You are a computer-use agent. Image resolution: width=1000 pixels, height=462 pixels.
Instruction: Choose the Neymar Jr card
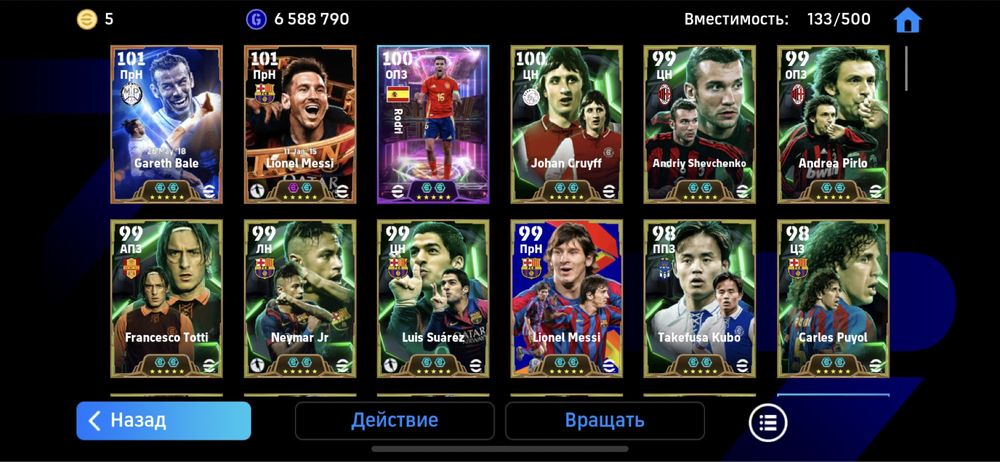point(300,298)
